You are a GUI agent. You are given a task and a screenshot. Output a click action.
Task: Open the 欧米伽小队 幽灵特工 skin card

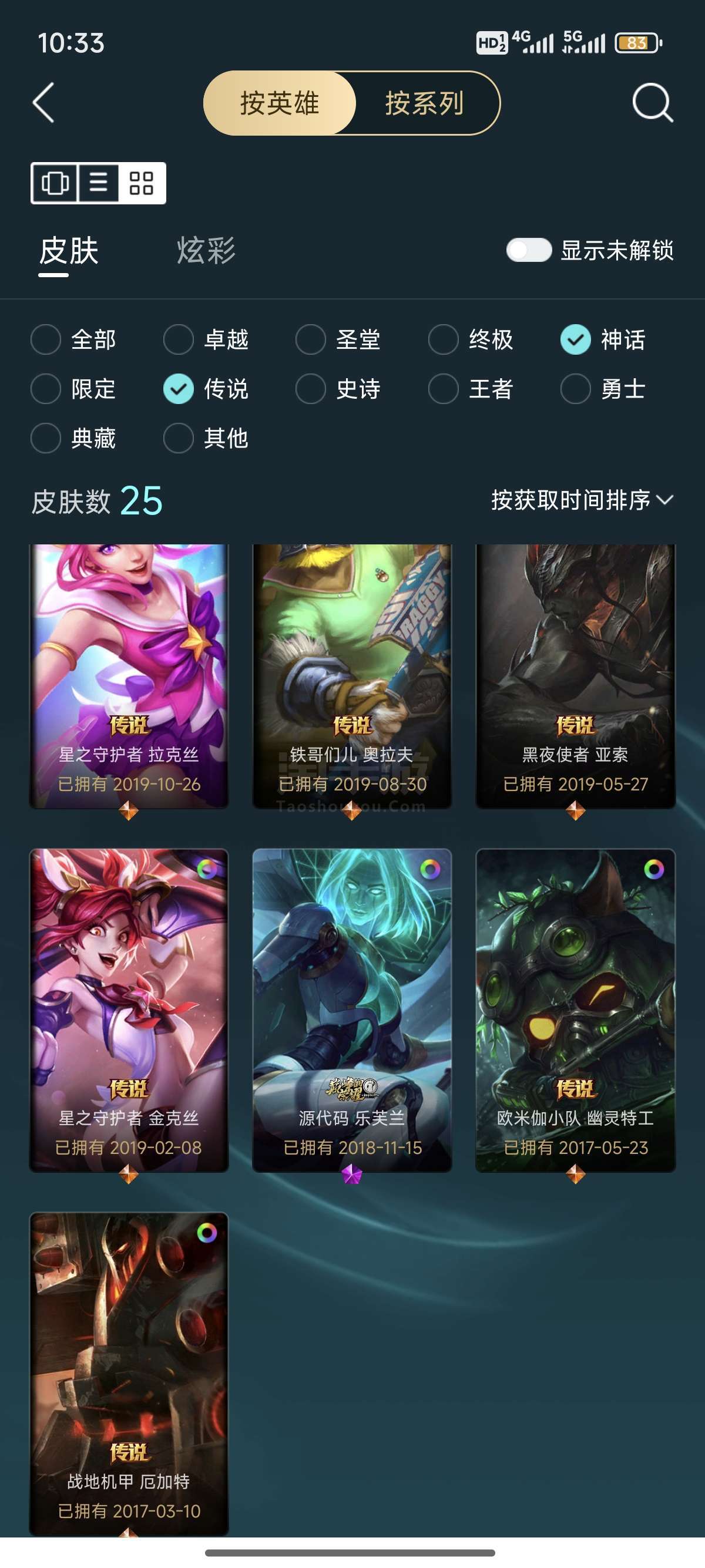[x=575, y=1010]
